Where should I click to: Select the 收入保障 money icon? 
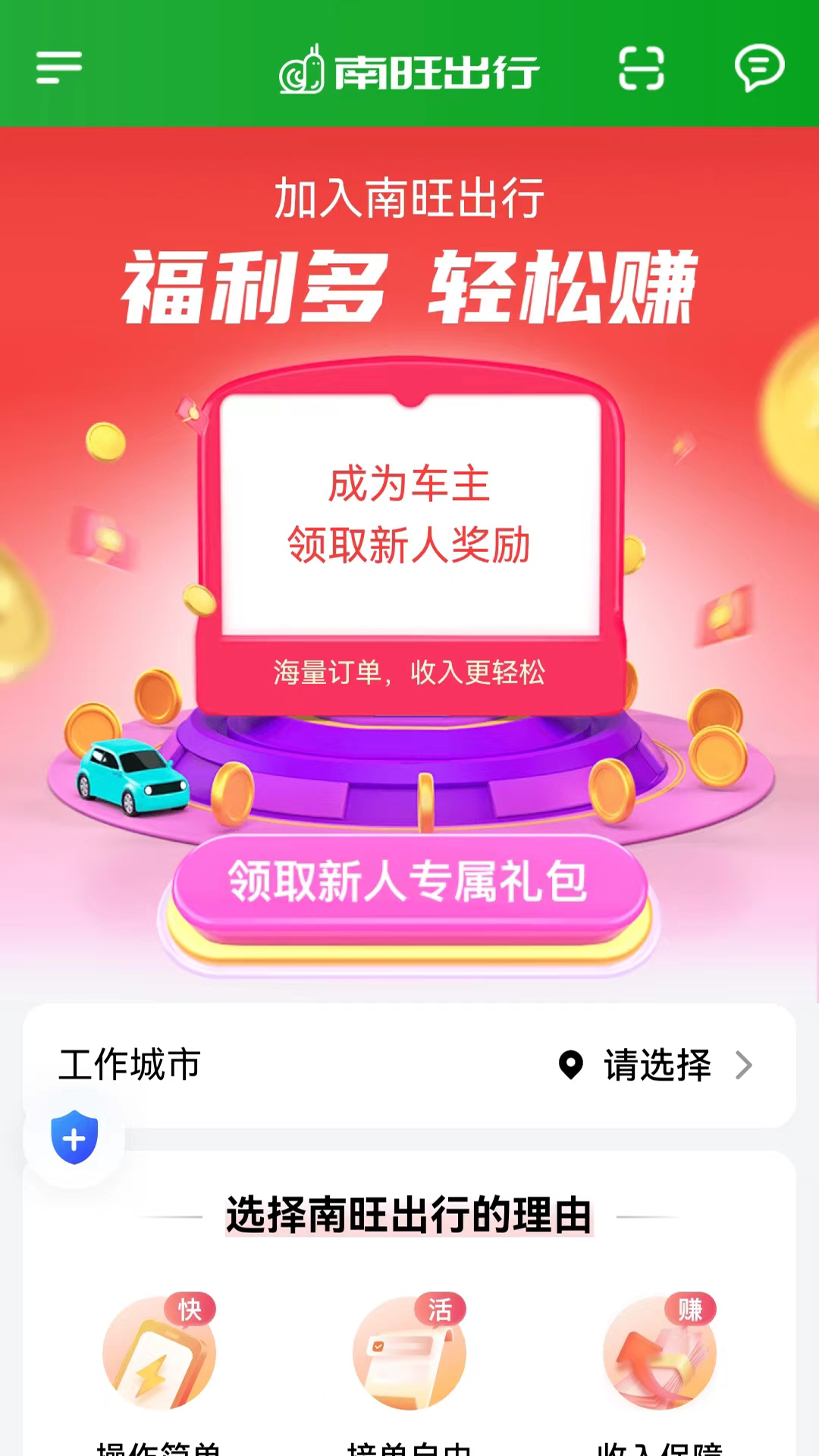coord(661,1357)
